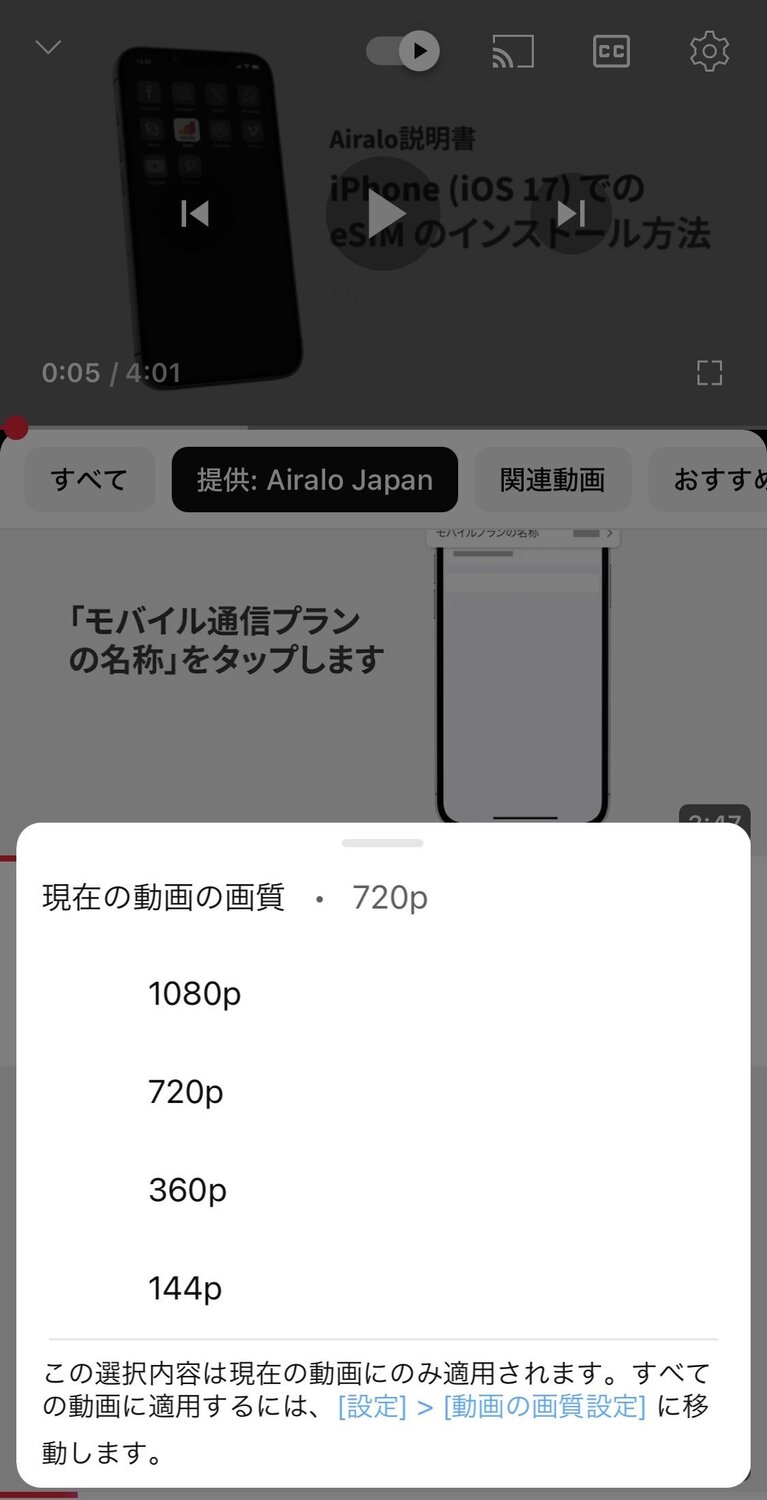Select the 144p quality option
The image size is (767, 1500).
tap(184, 1288)
